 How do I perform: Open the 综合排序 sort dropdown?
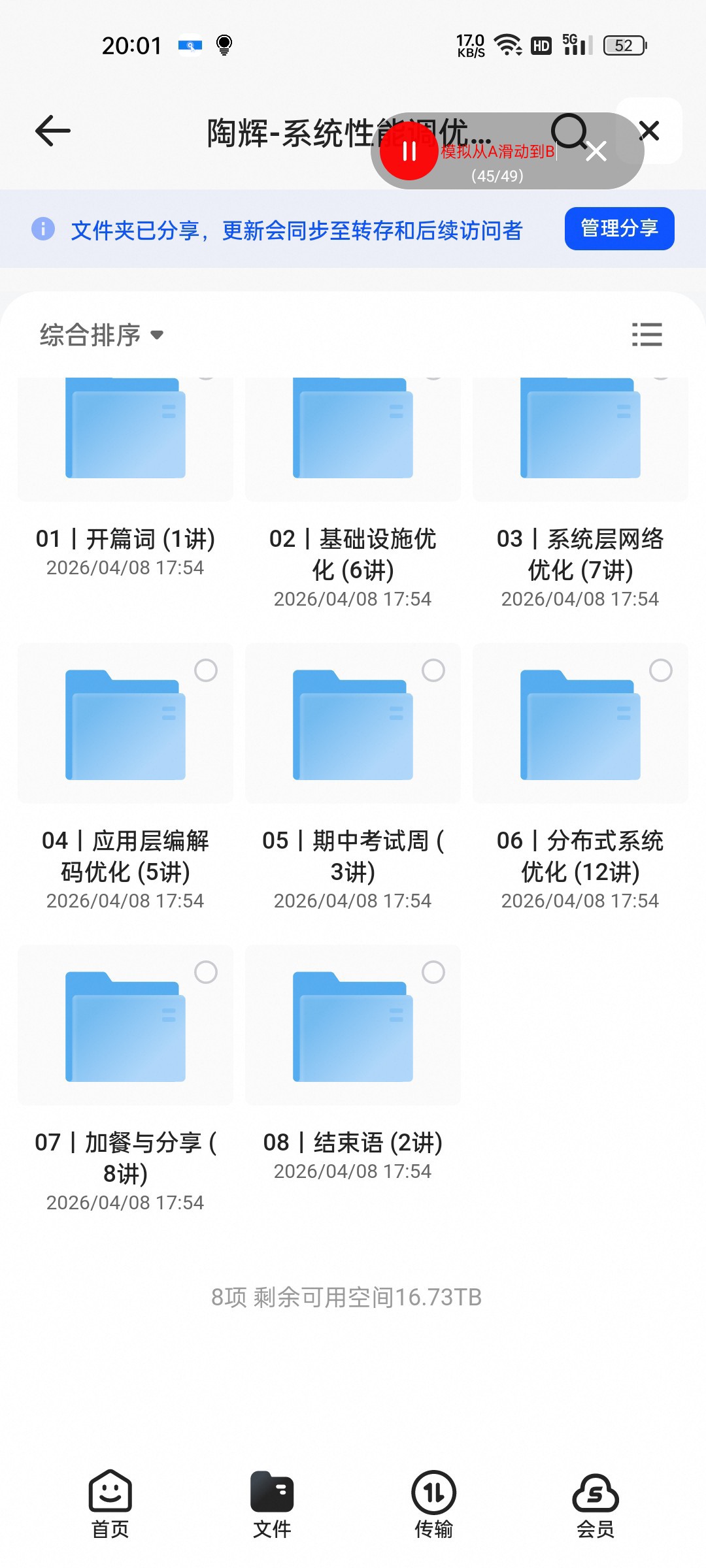[101, 335]
